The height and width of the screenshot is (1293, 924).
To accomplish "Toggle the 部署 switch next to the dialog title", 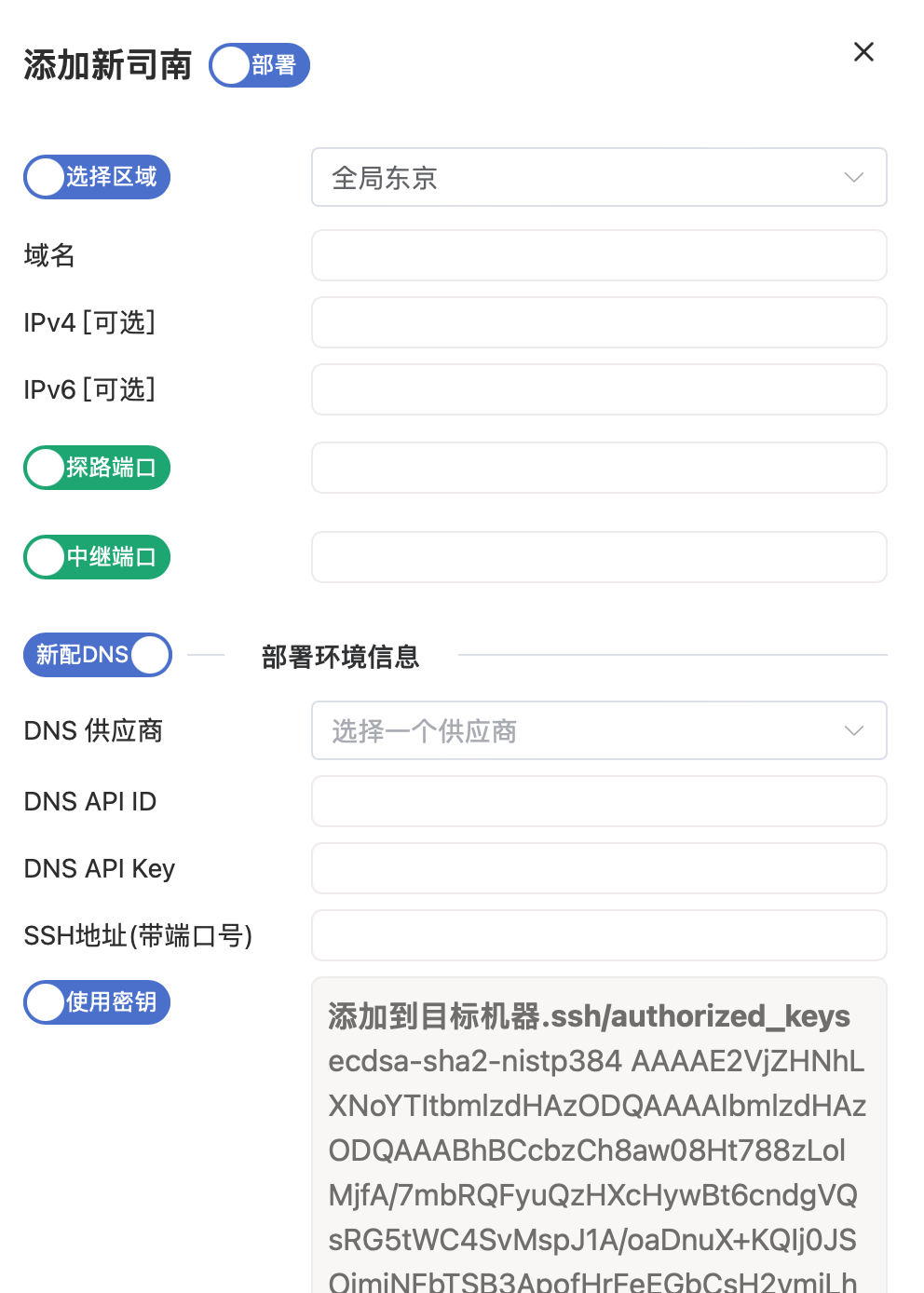I will [259, 65].
